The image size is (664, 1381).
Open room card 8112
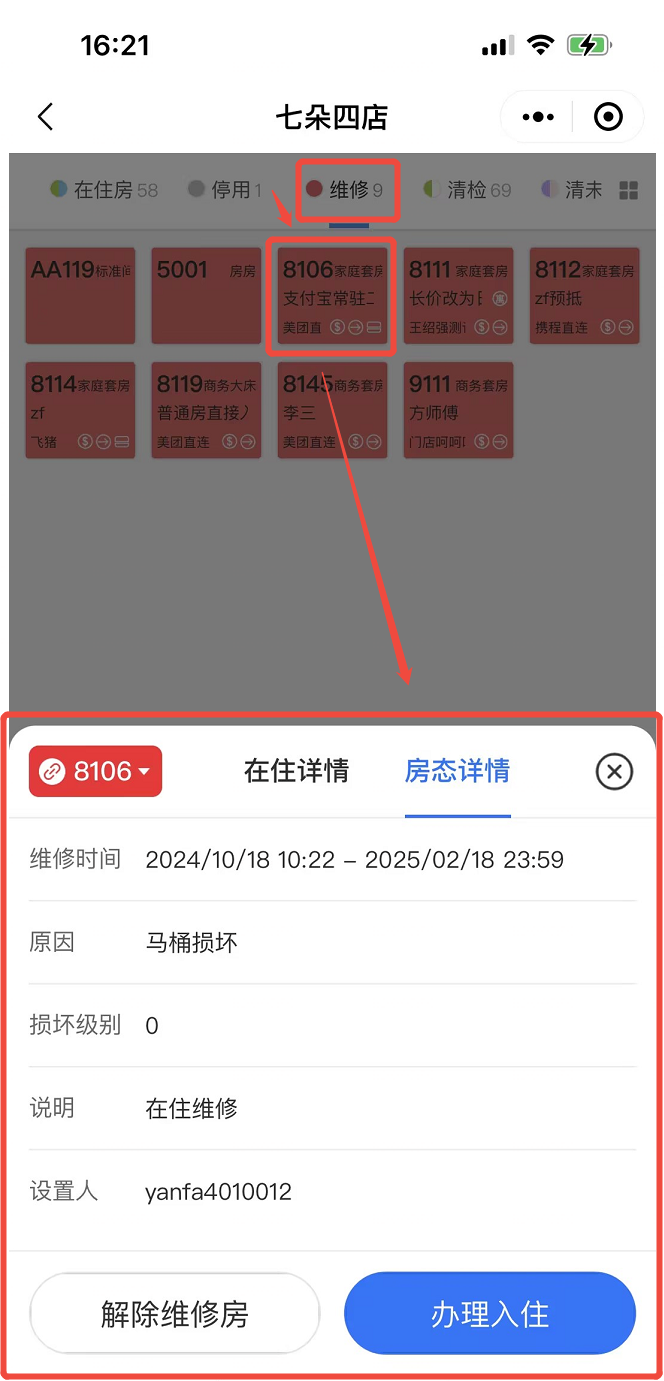click(584, 296)
